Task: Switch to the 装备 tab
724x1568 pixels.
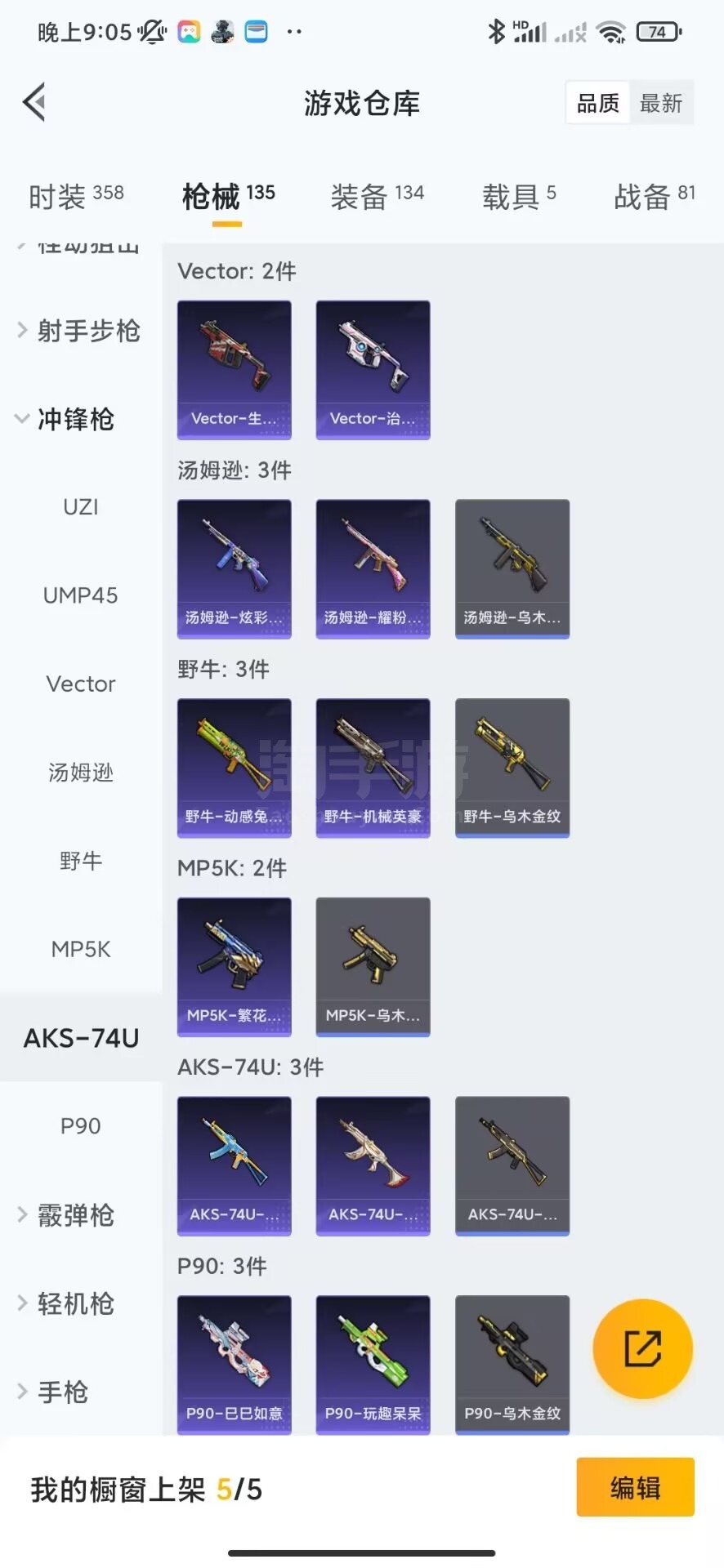Action: point(377,196)
